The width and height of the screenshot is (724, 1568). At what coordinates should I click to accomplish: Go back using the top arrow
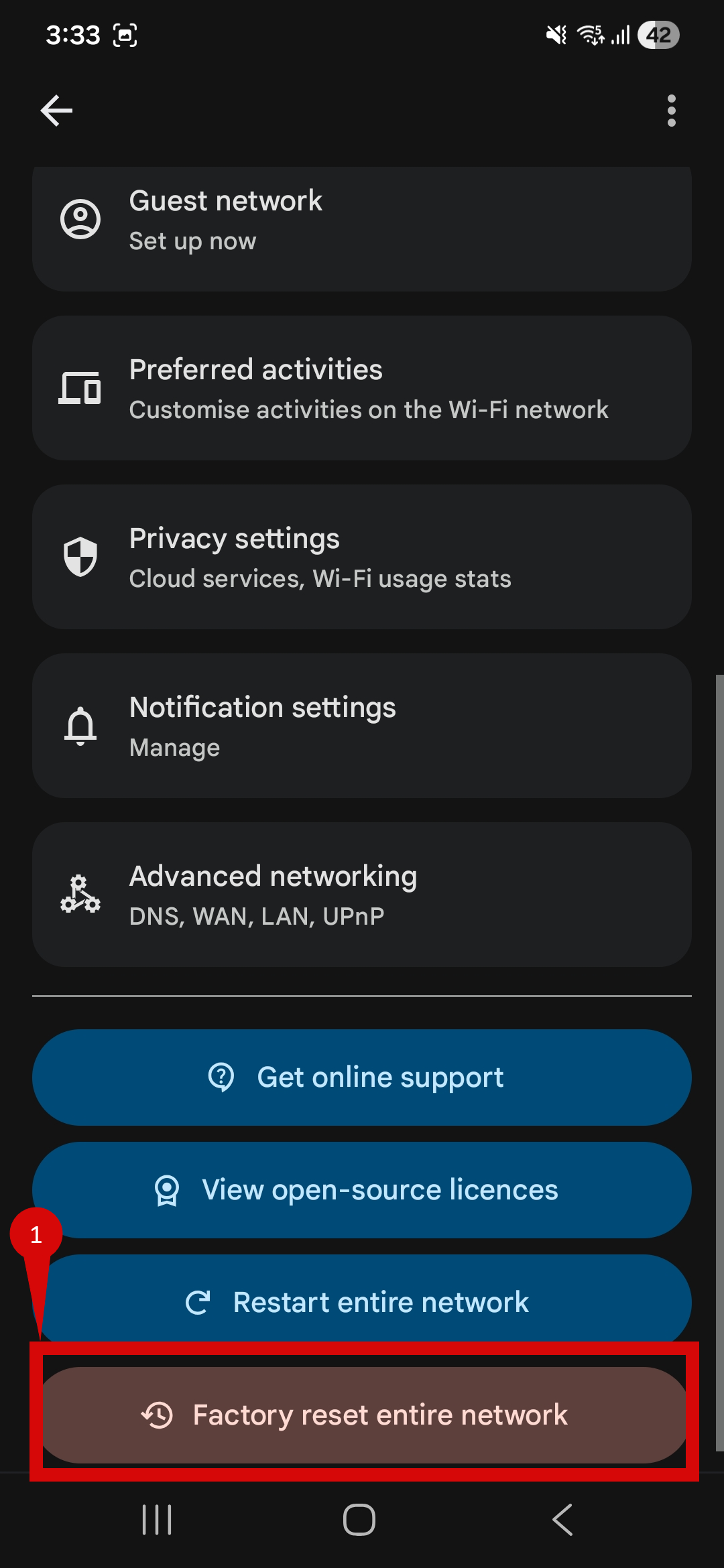tap(56, 111)
